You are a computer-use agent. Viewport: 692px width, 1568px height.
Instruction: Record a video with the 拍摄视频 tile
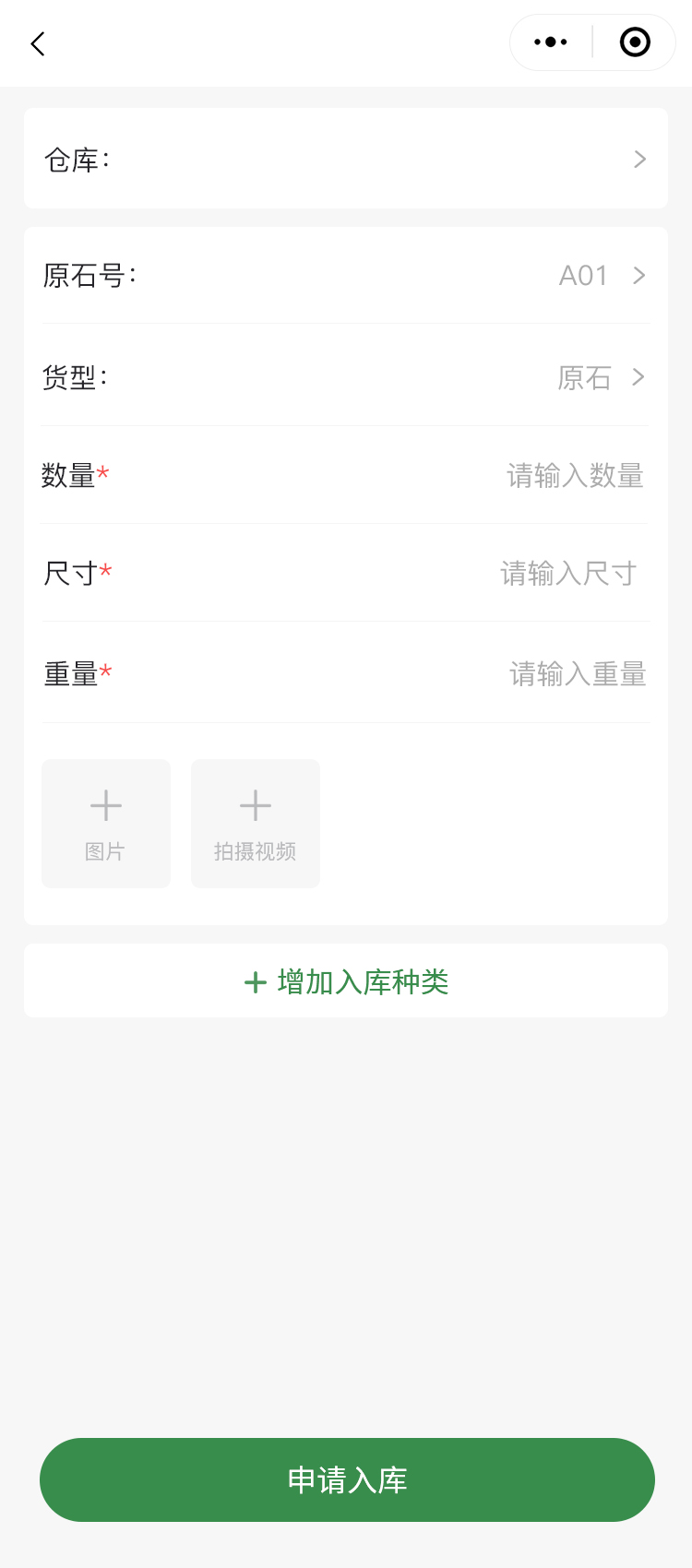click(256, 824)
